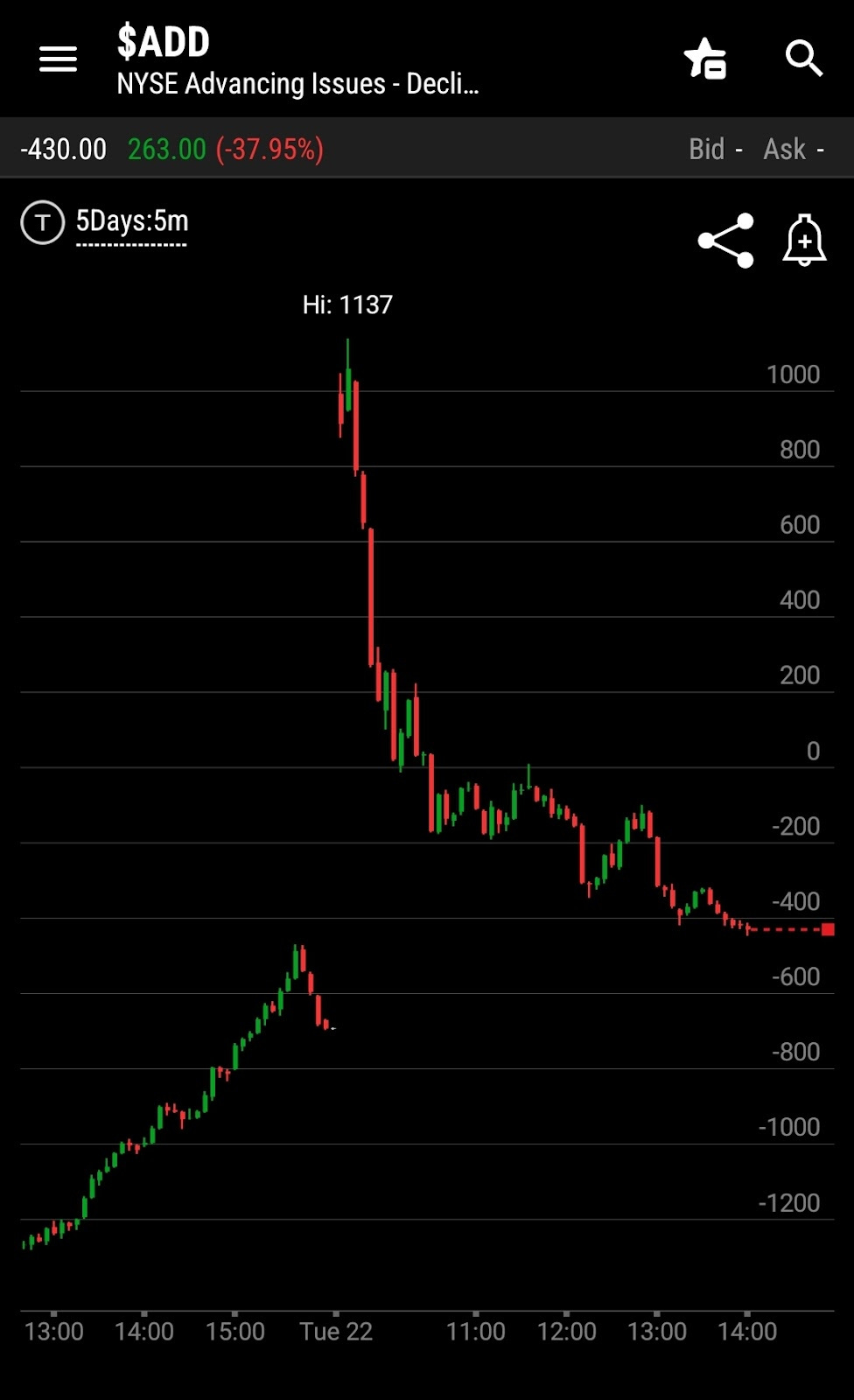This screenshot has width=854, height=1400.
Task: Open the hamburger navigation menu
Action: (x=58, y=59)
